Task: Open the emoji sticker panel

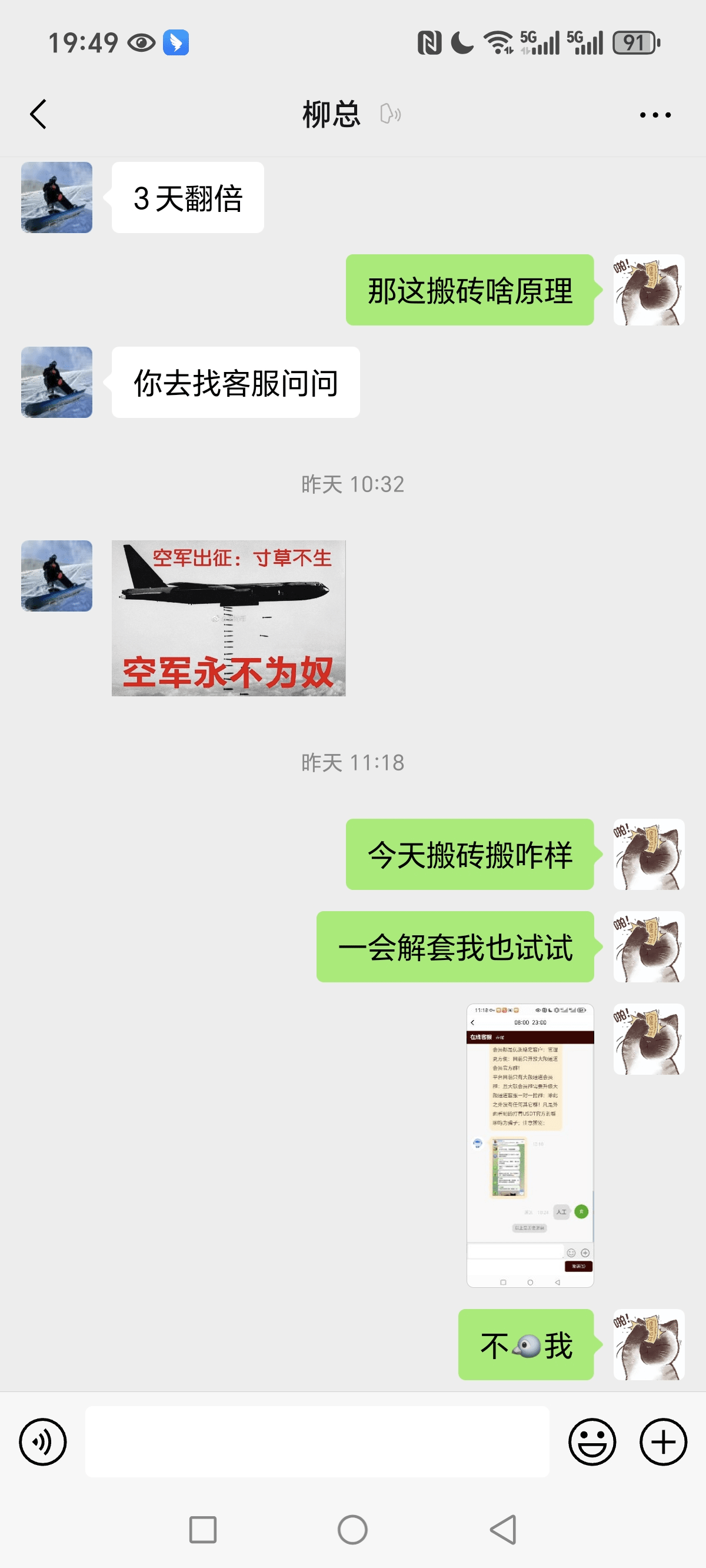Action: point(592,1441)
